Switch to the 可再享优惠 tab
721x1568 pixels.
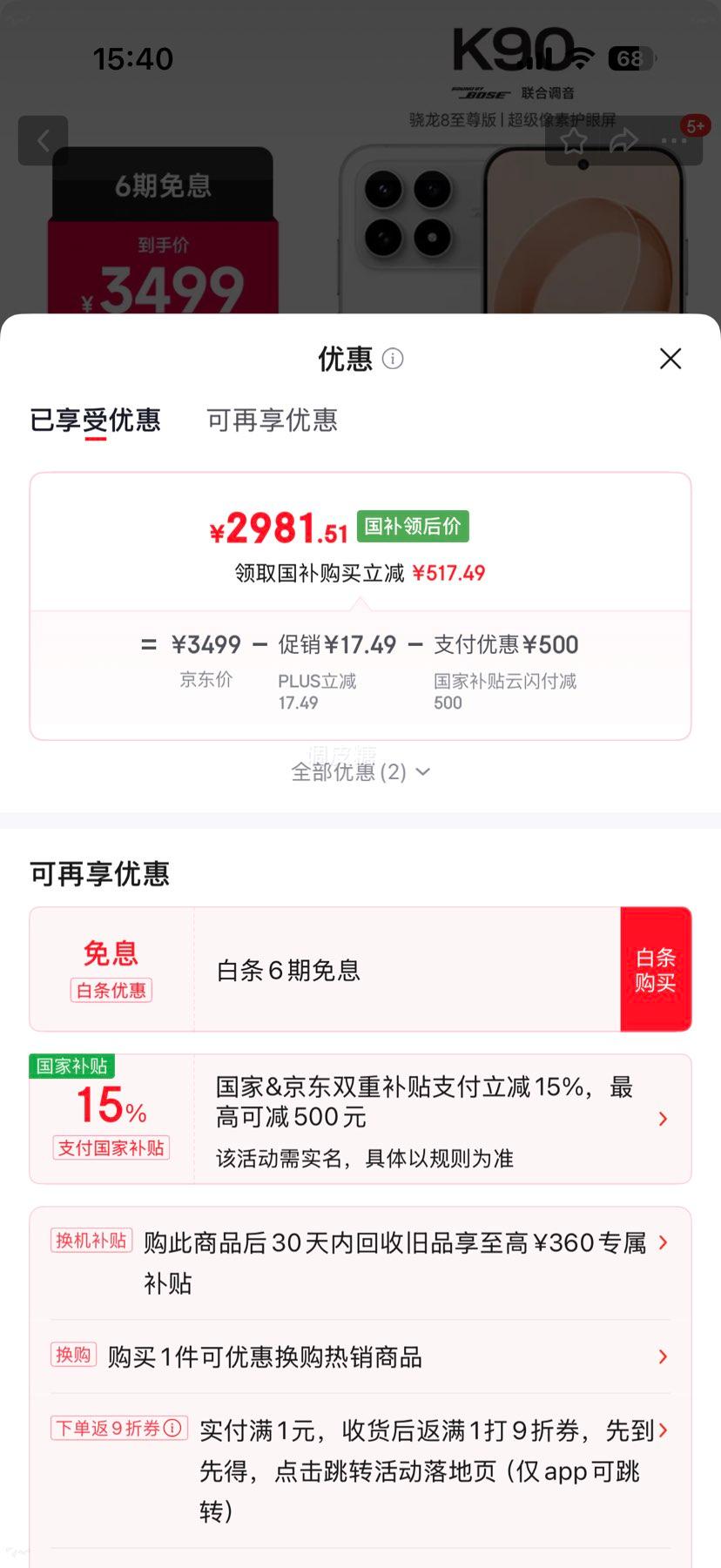pyautogui.click(x=270, y=421)
